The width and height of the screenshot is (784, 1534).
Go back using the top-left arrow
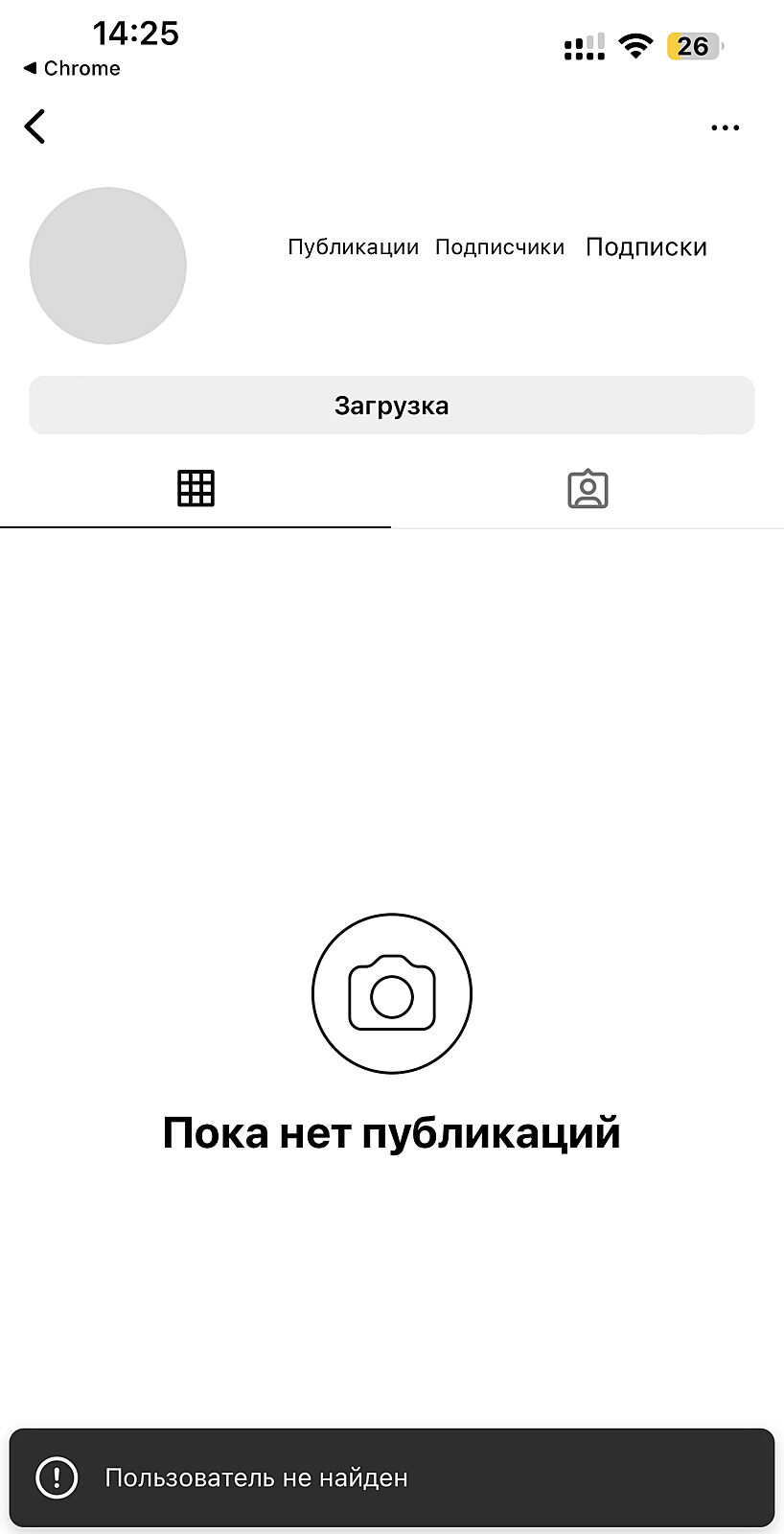(35, 127)
